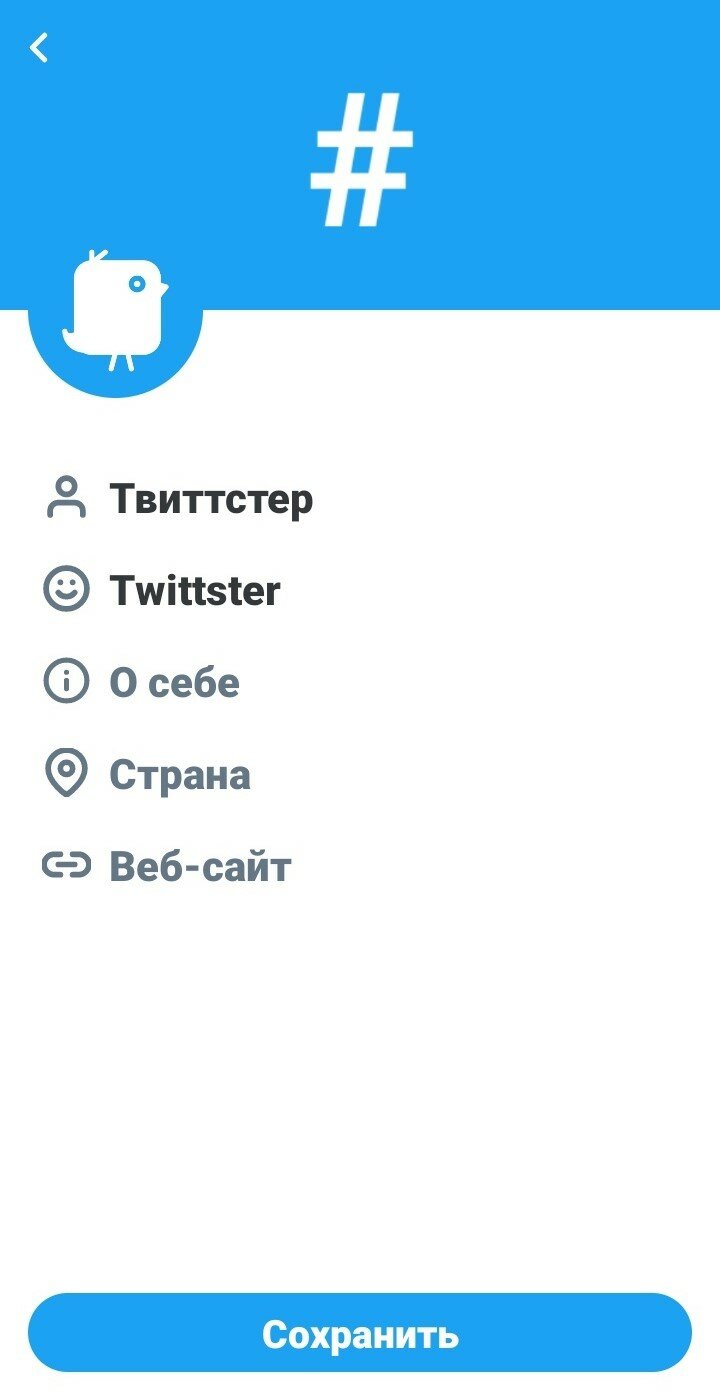The height and width of the screenshot is (1400, 720).
Task: Go back using the top-left arrow
Action: click(39, 47)
